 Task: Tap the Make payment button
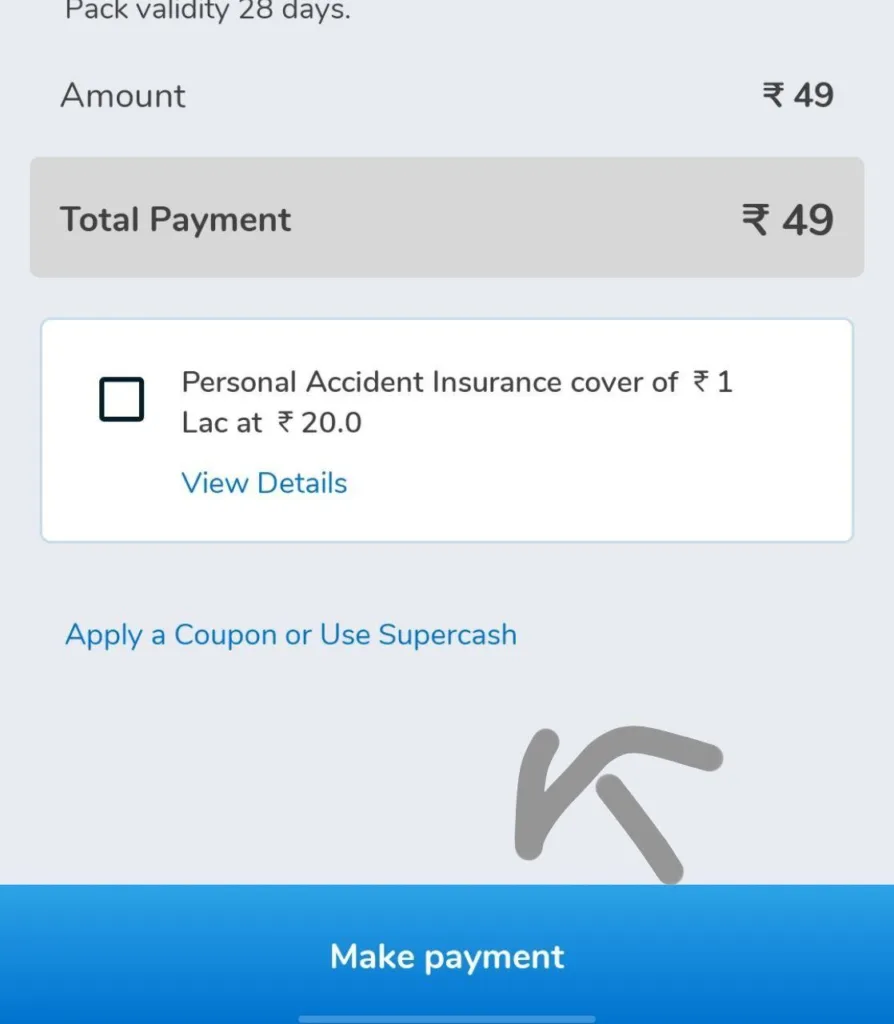pos(447,957)
